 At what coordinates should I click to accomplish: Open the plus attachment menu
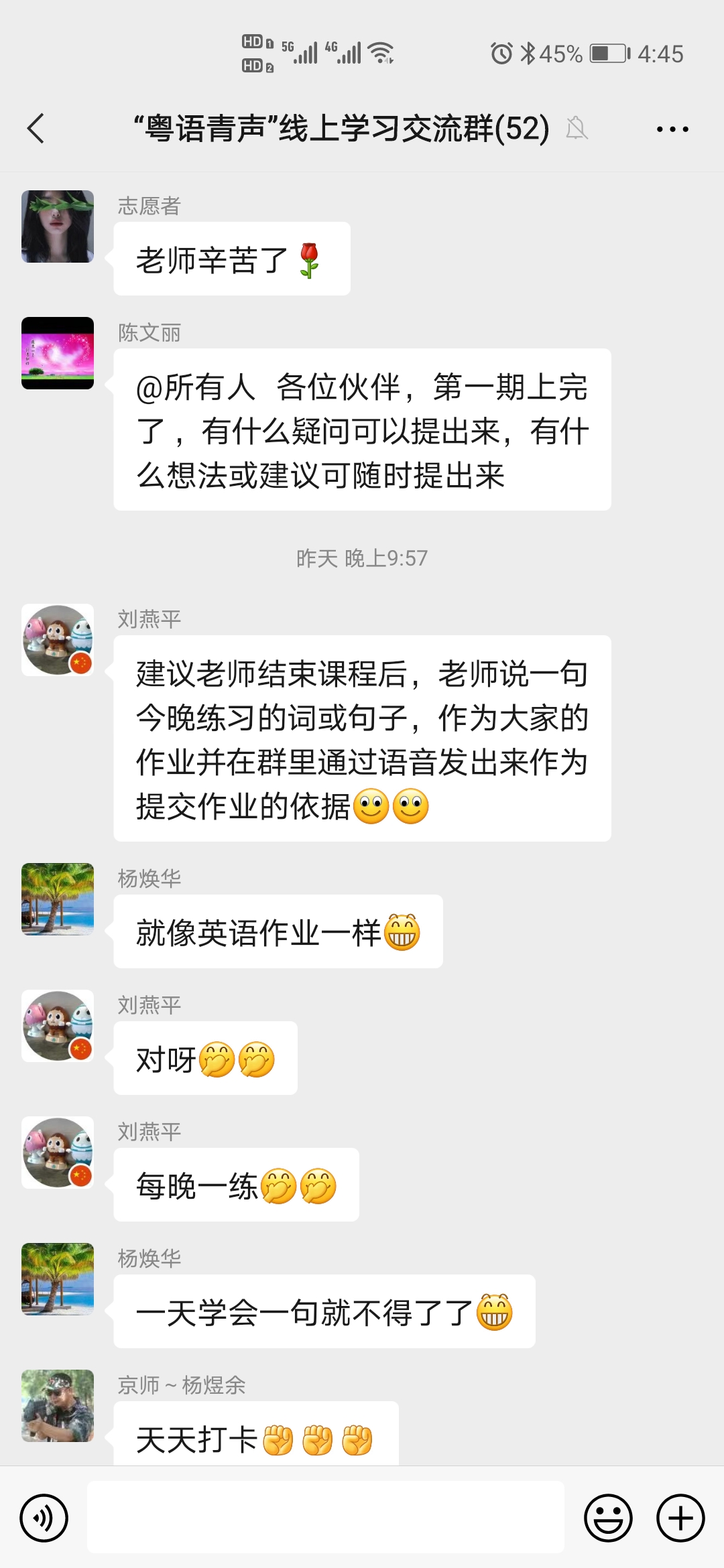(680, 1518)
